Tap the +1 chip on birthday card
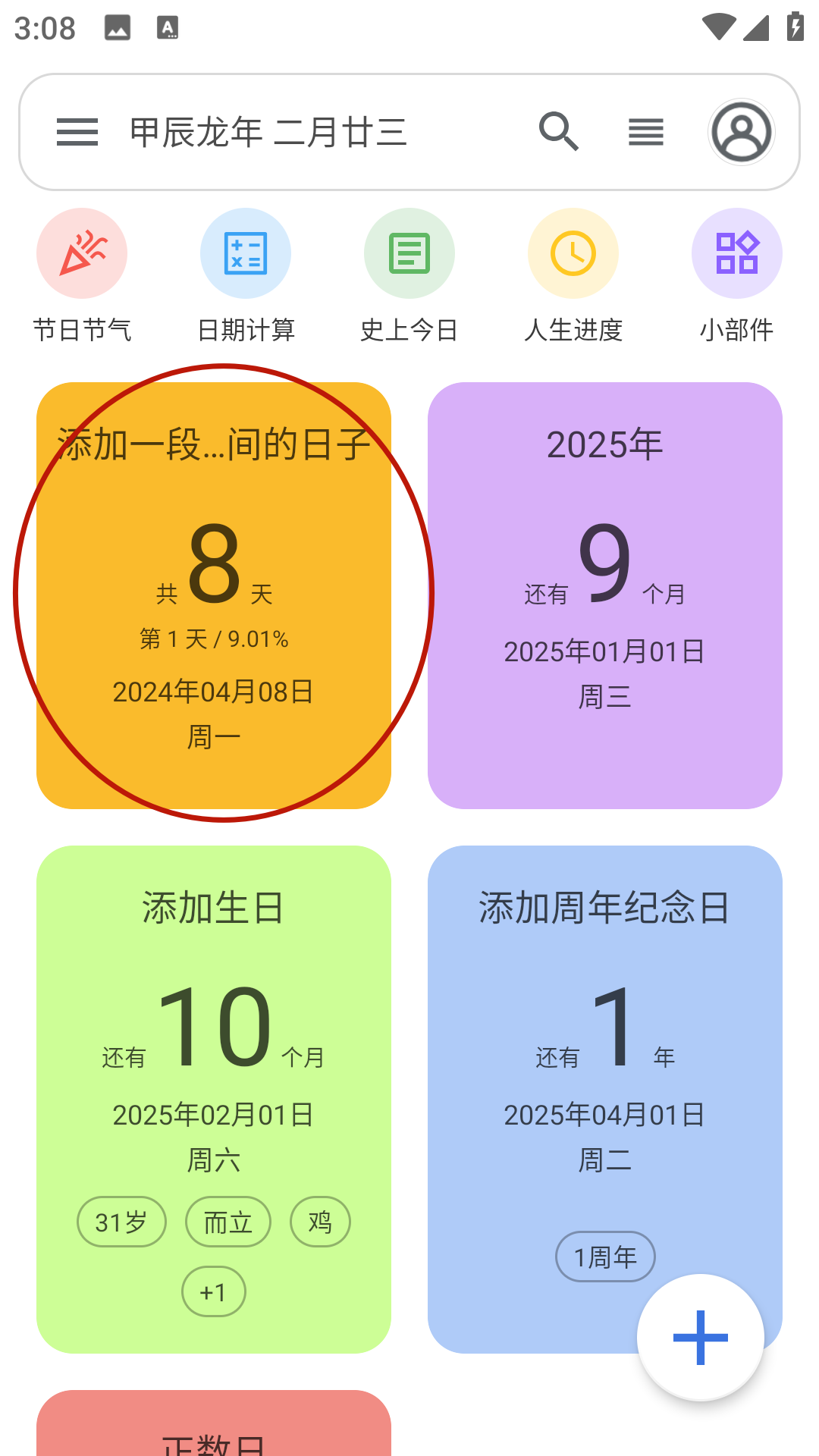The height and width of the screenshot is (1456, 819). 214,1291
